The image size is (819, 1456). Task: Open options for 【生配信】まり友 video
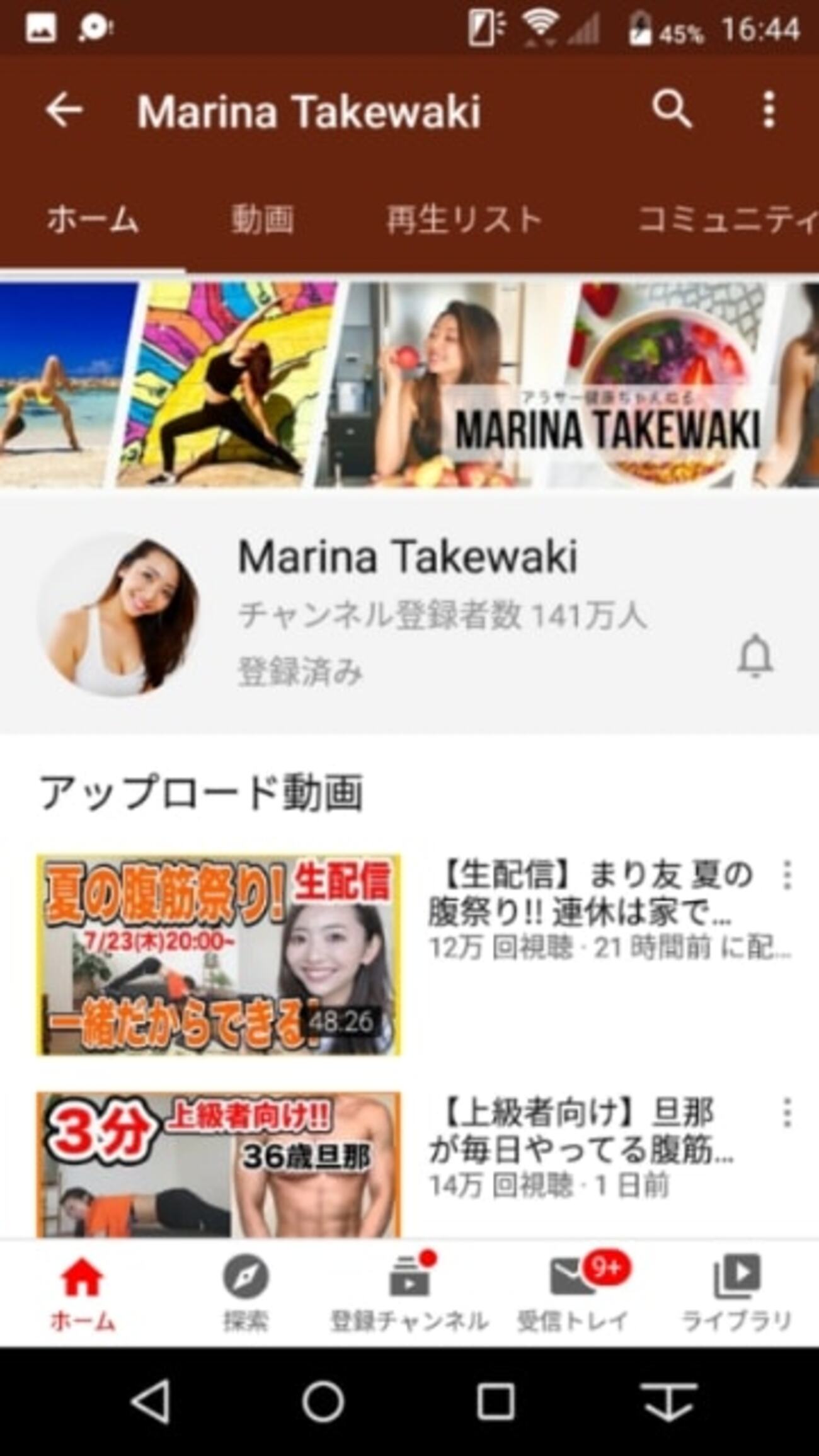coord(787,875)
